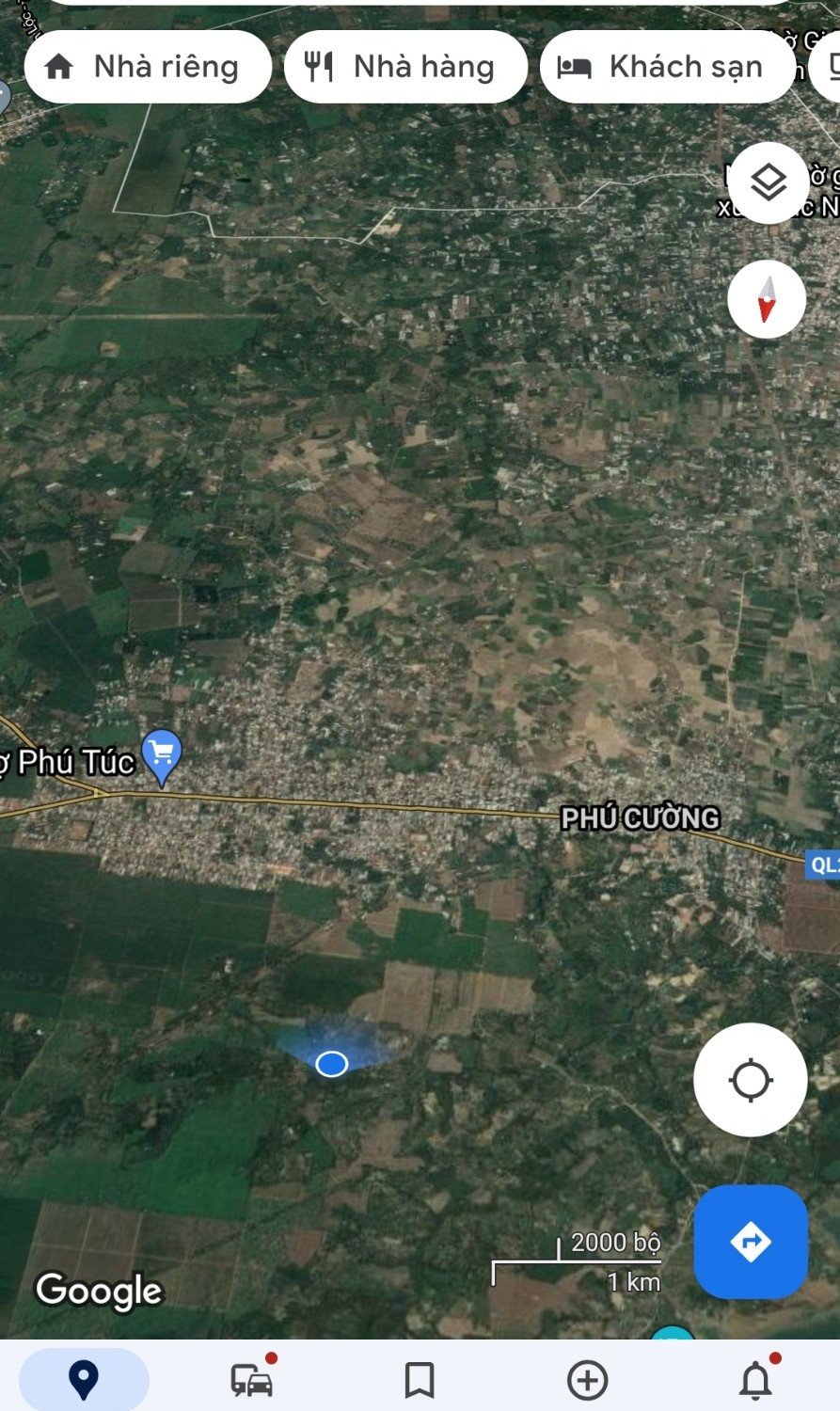Open the map layers button

(769, 182)
